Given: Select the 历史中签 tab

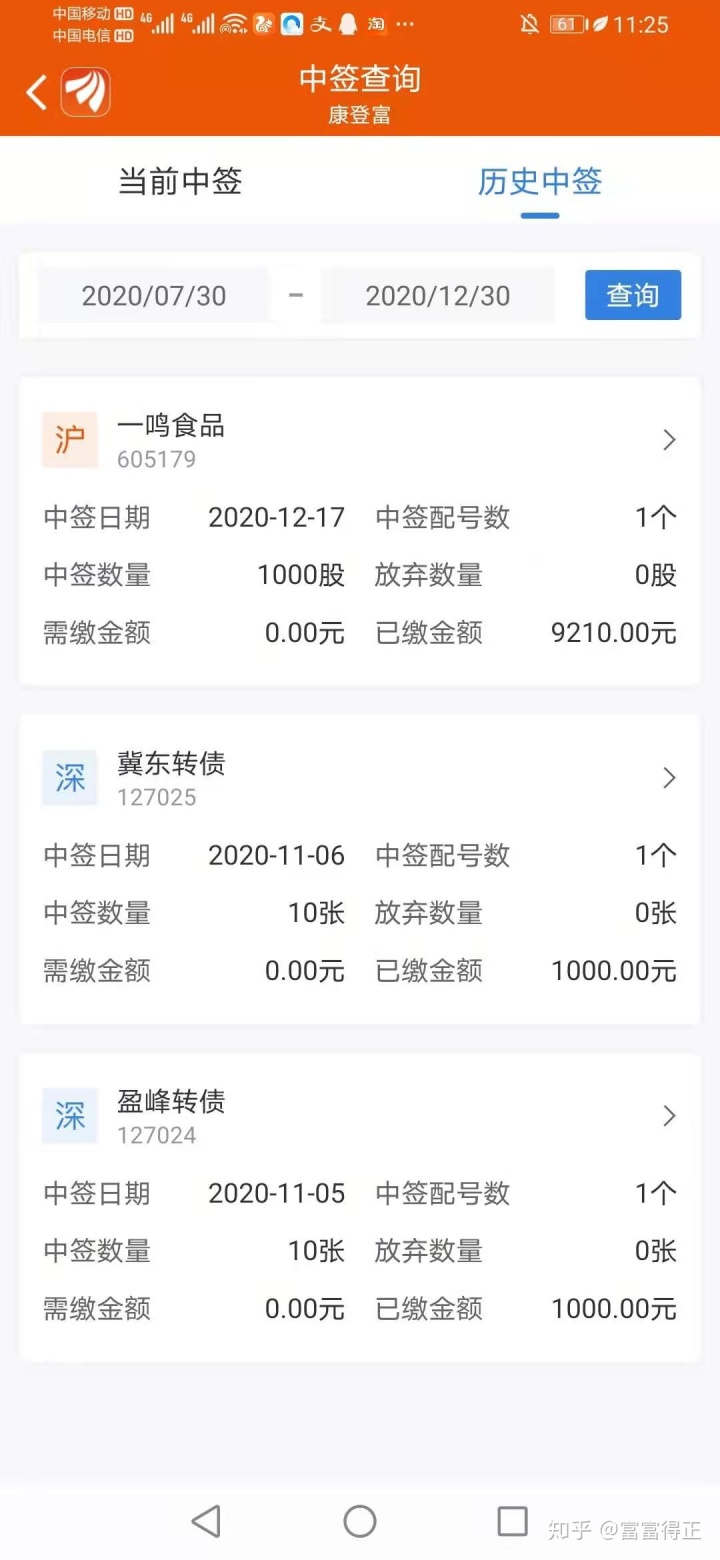Looking at the screenshot, I should coord(539,182).
